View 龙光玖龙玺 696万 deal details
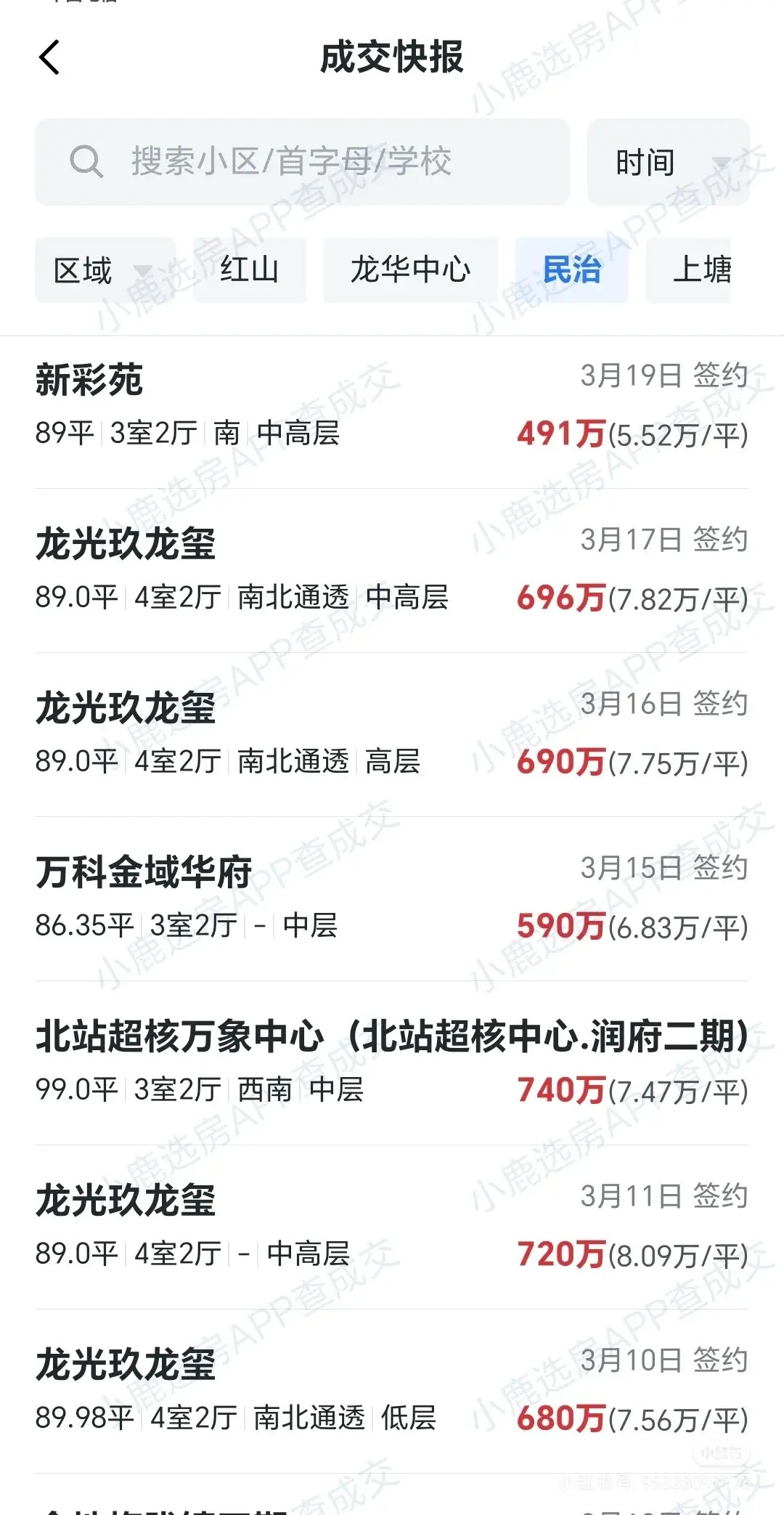Image resolution: width=784 pixels, height=1515 pixels. coord(392,570)
